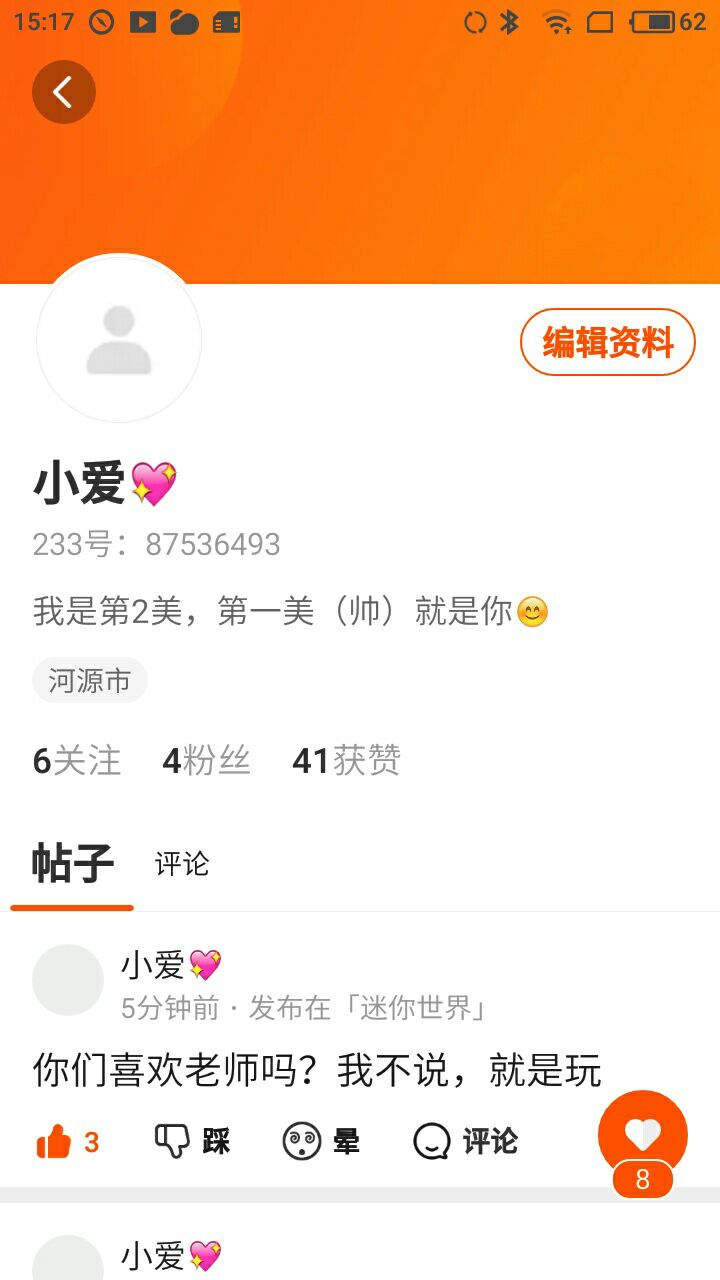Viewport: 720px width, 1280px height.
Task: Switch to the 评论 tab
Action: point(182,863)
